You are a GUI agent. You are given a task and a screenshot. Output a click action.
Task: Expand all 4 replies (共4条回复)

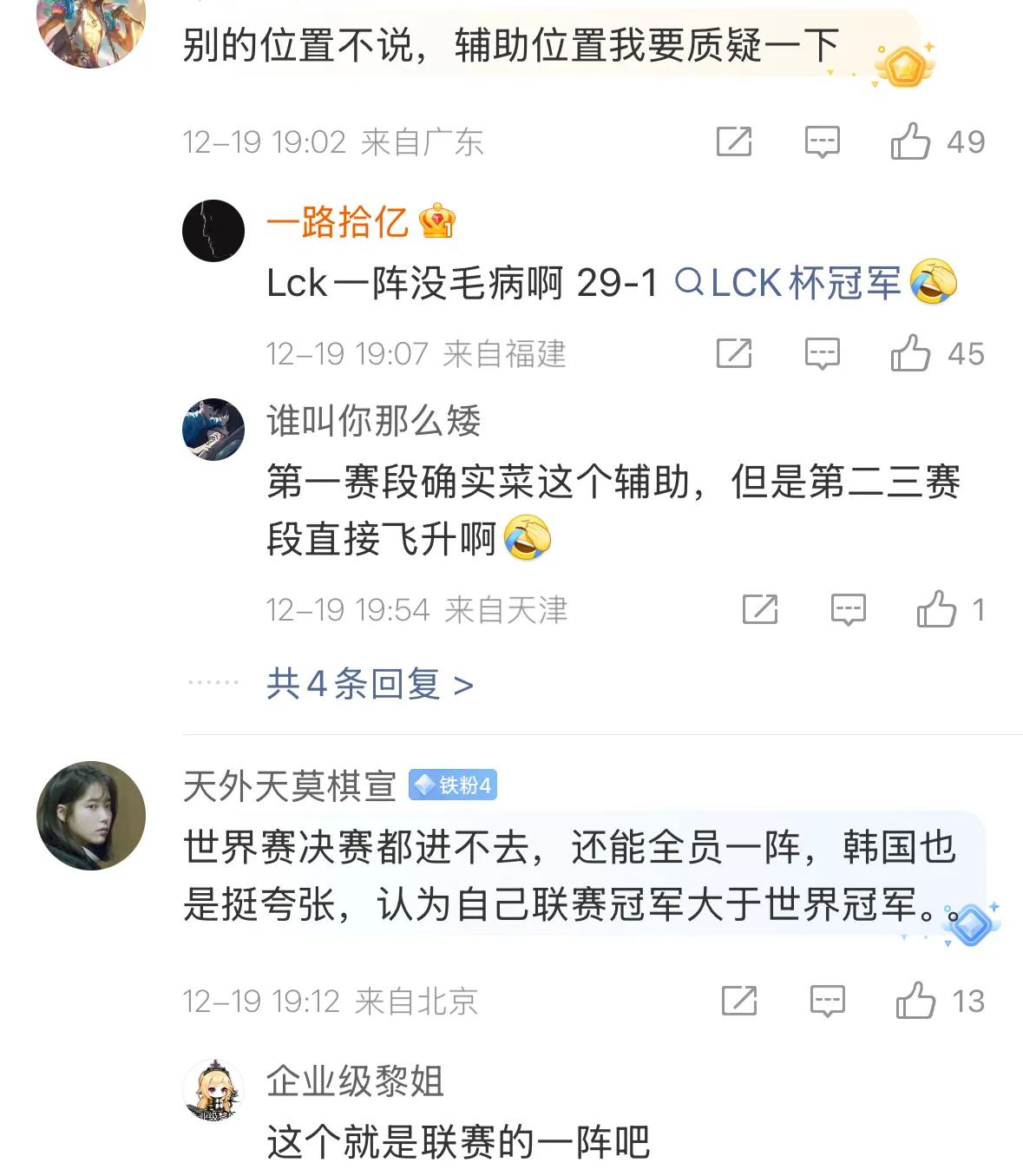tap(370, 684)
